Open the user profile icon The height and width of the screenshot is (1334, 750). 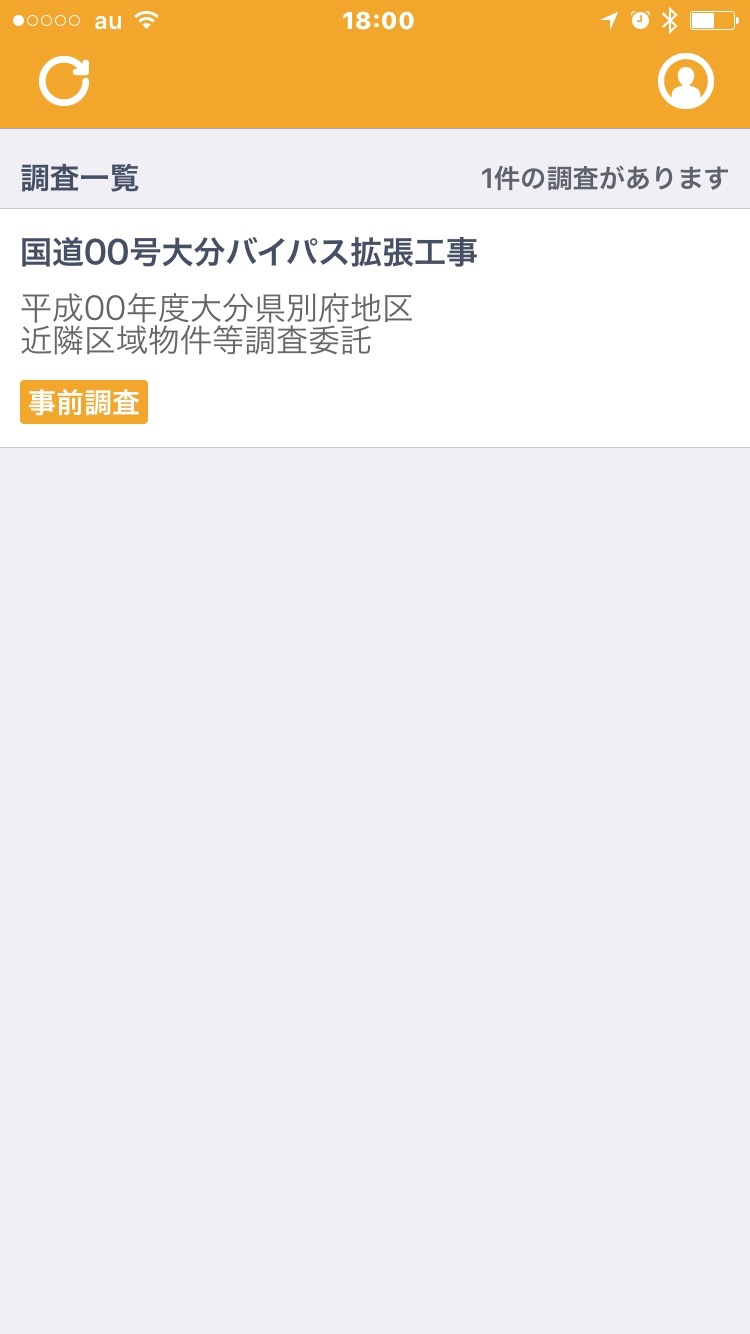pyautogui.click(x=685, y=81)
